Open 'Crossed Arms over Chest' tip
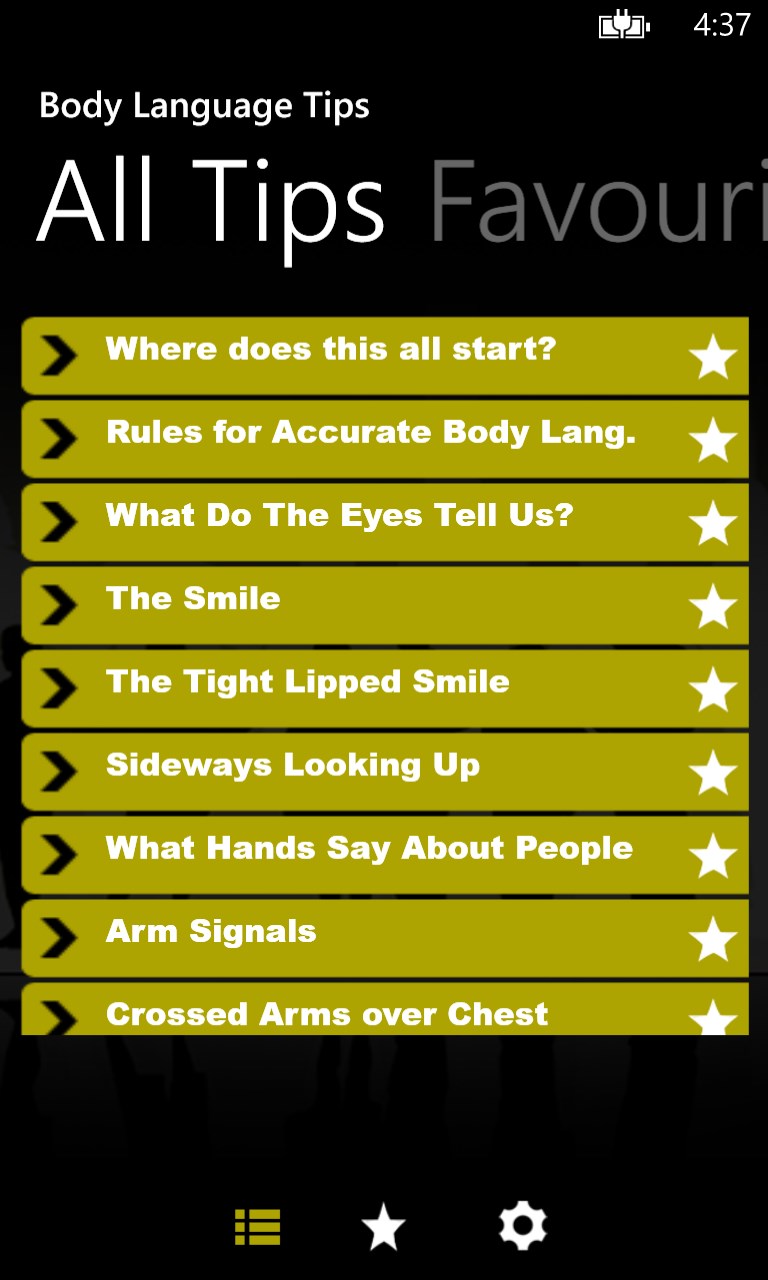 [x=327, y=1014]
